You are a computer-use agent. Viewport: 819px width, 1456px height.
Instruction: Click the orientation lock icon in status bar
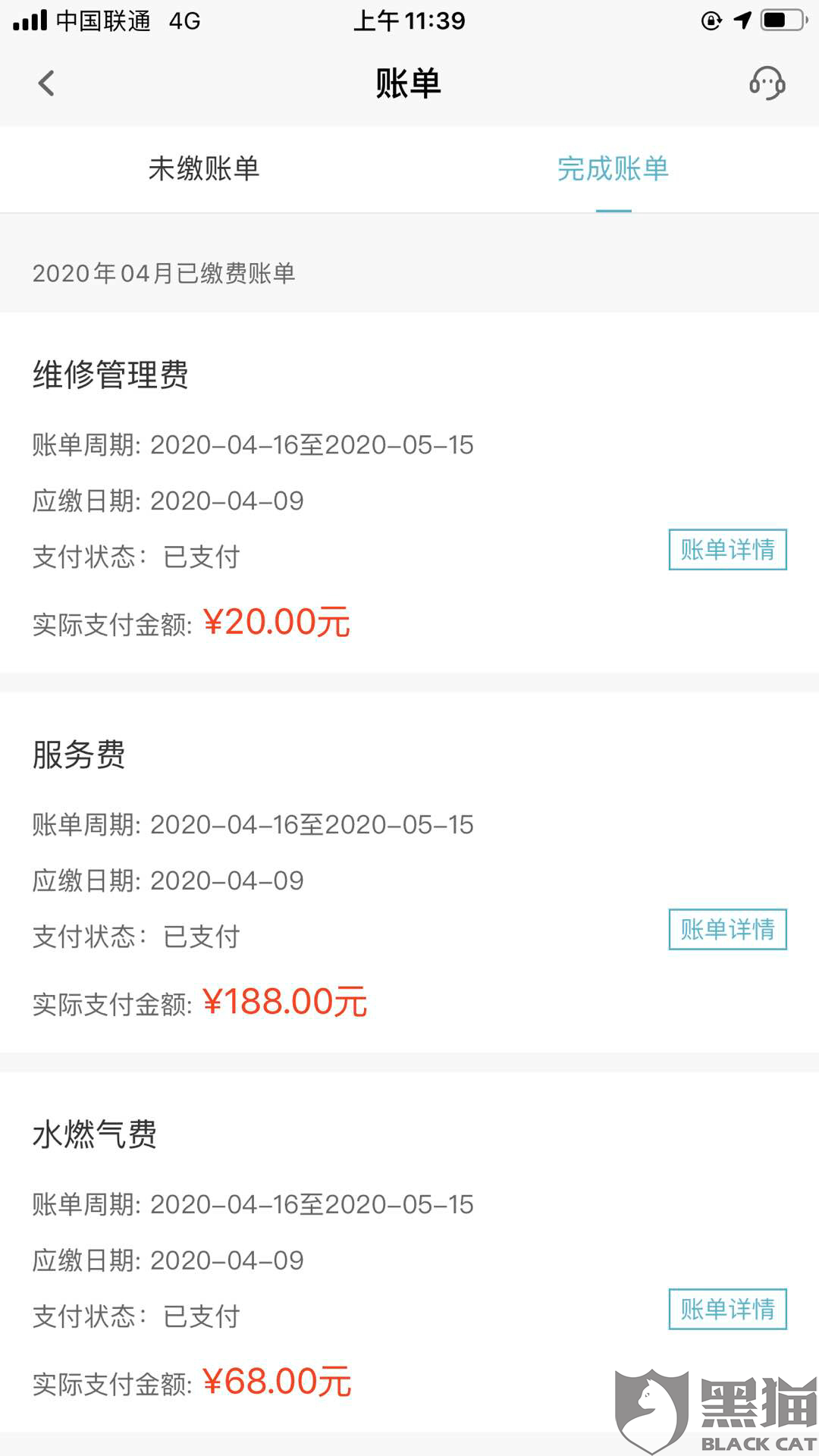coord(711,20)
